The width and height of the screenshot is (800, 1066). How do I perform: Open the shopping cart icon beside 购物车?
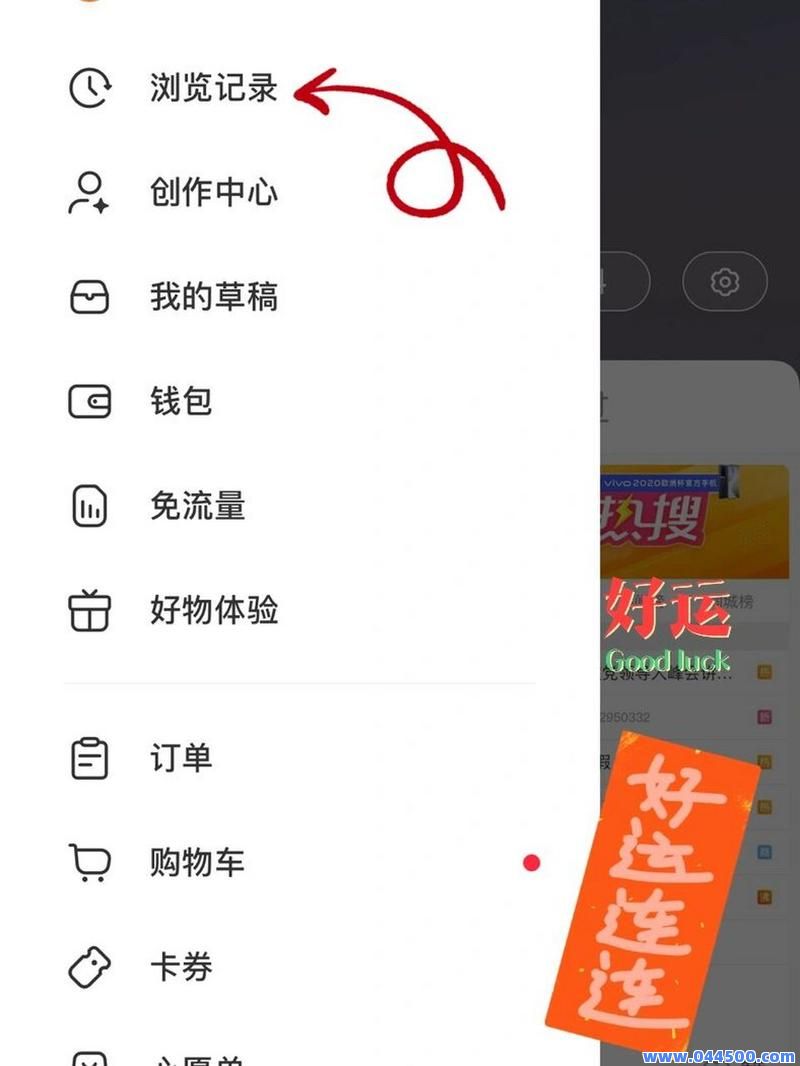tap(88, 862)
